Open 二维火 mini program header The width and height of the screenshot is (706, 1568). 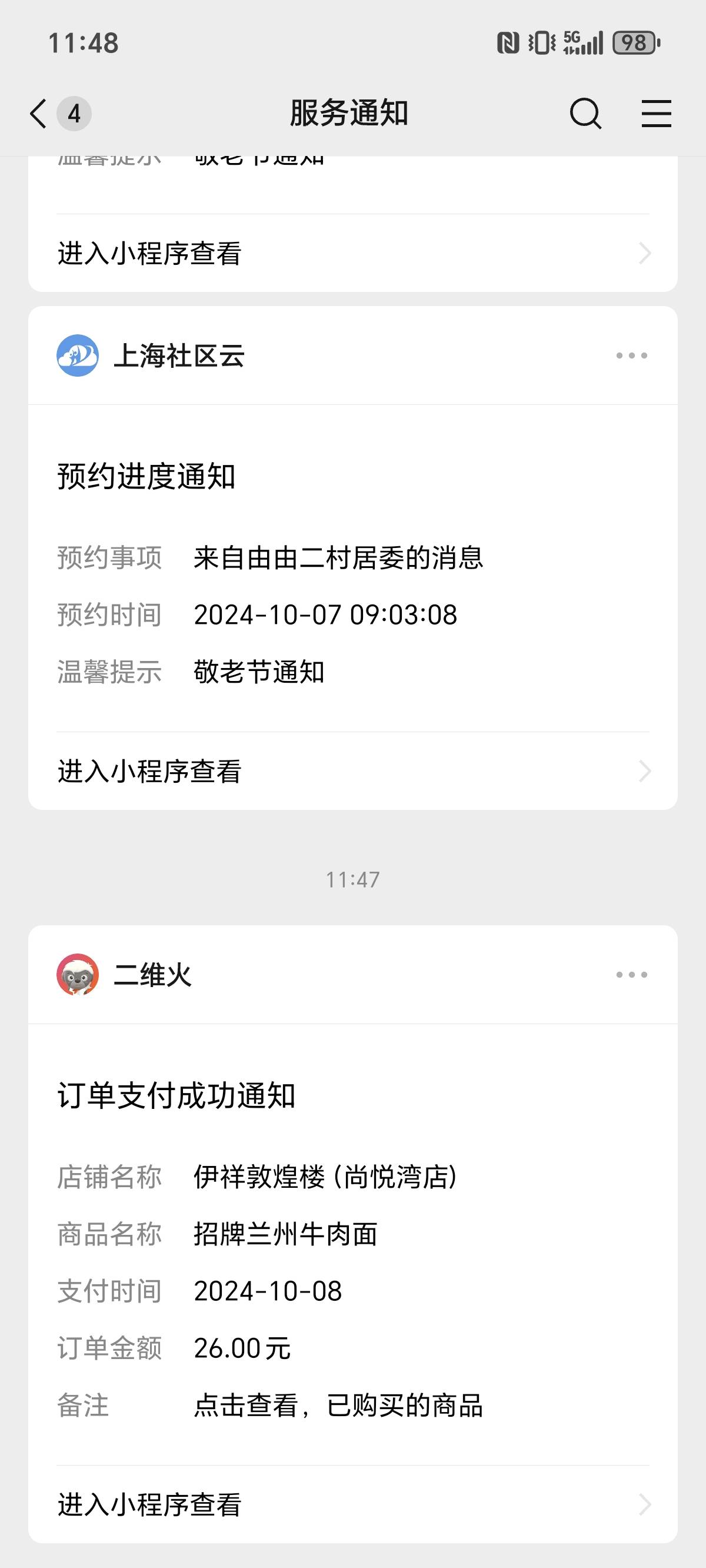(x=124, y=975)
